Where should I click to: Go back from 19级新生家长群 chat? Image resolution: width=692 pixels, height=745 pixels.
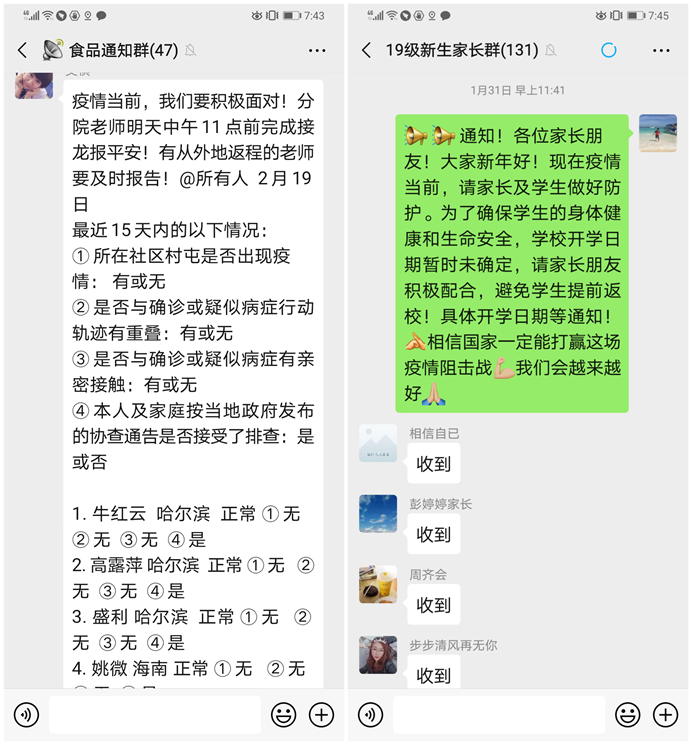pos(366,50)
